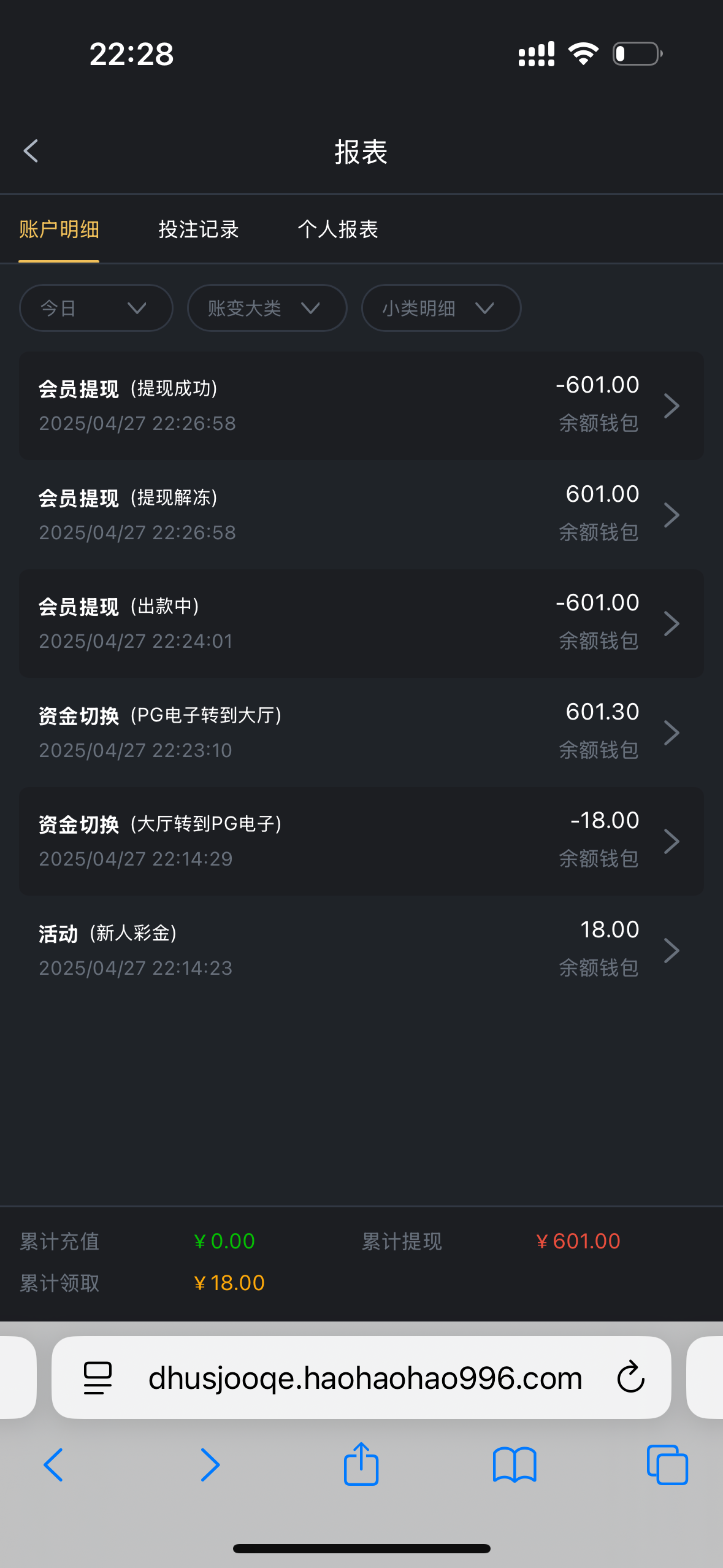Open the page settings icon in the address bar

click(98, 1378)
